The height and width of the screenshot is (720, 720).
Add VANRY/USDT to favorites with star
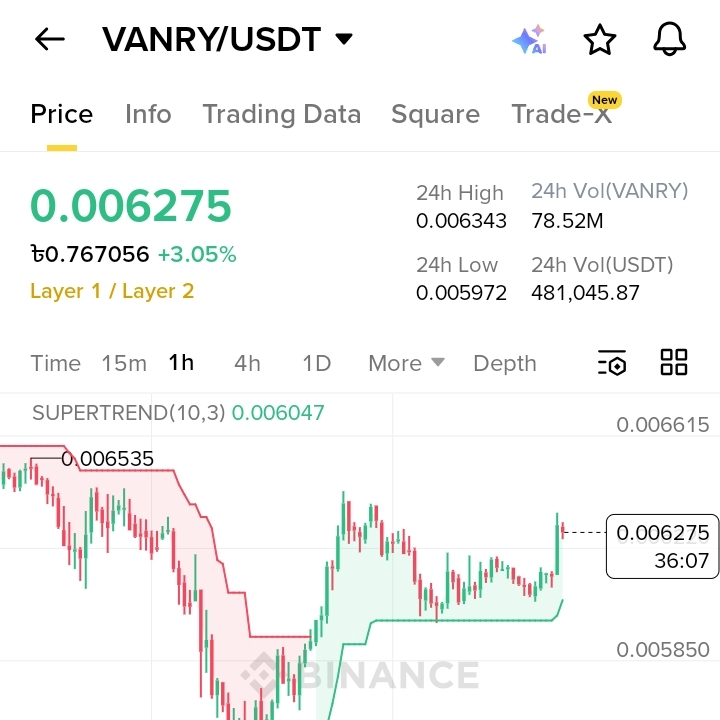[599, 40]
